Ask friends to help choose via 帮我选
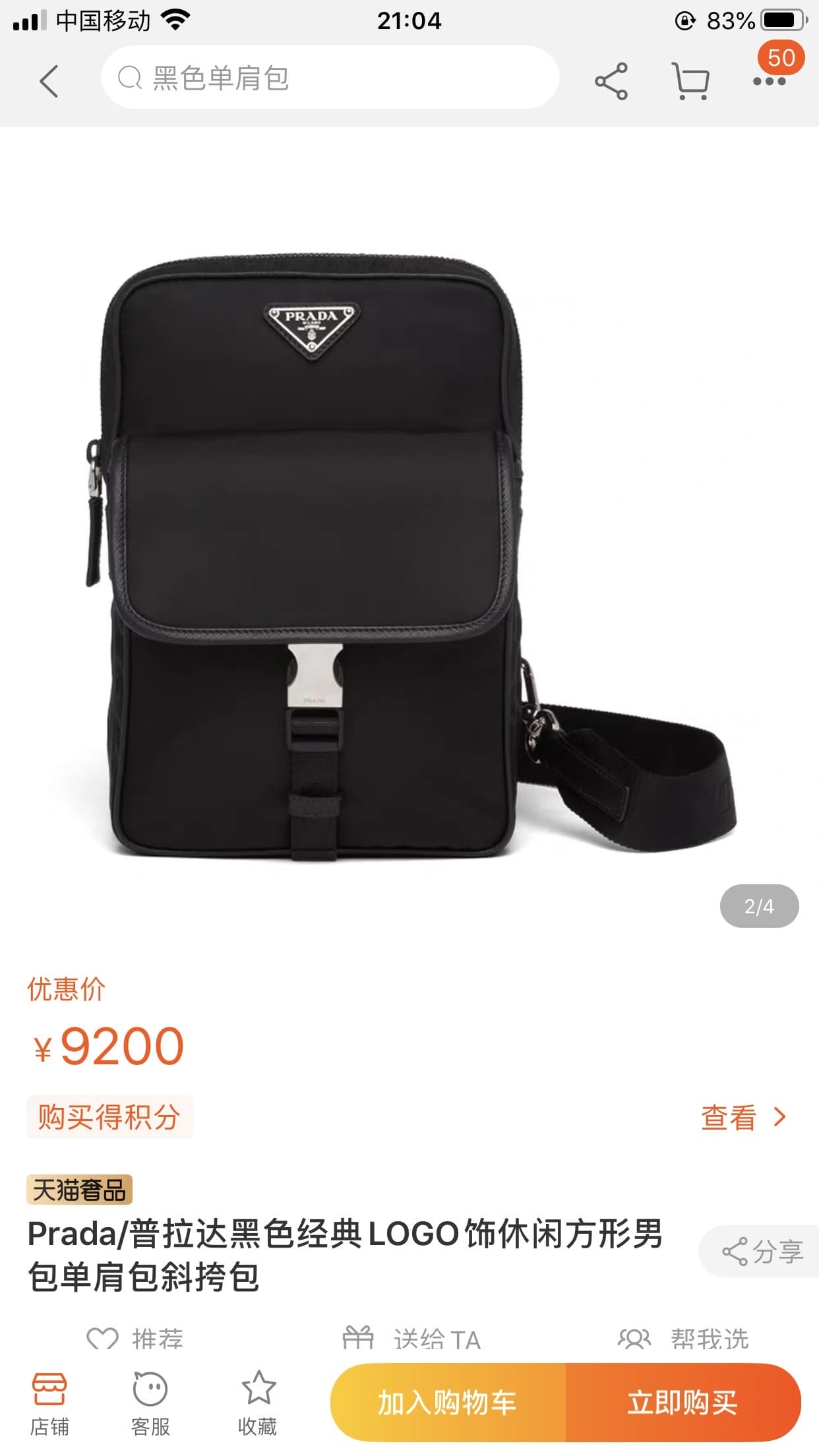The width and height of the screenshot is (819, 1456). click(684, 1339)
